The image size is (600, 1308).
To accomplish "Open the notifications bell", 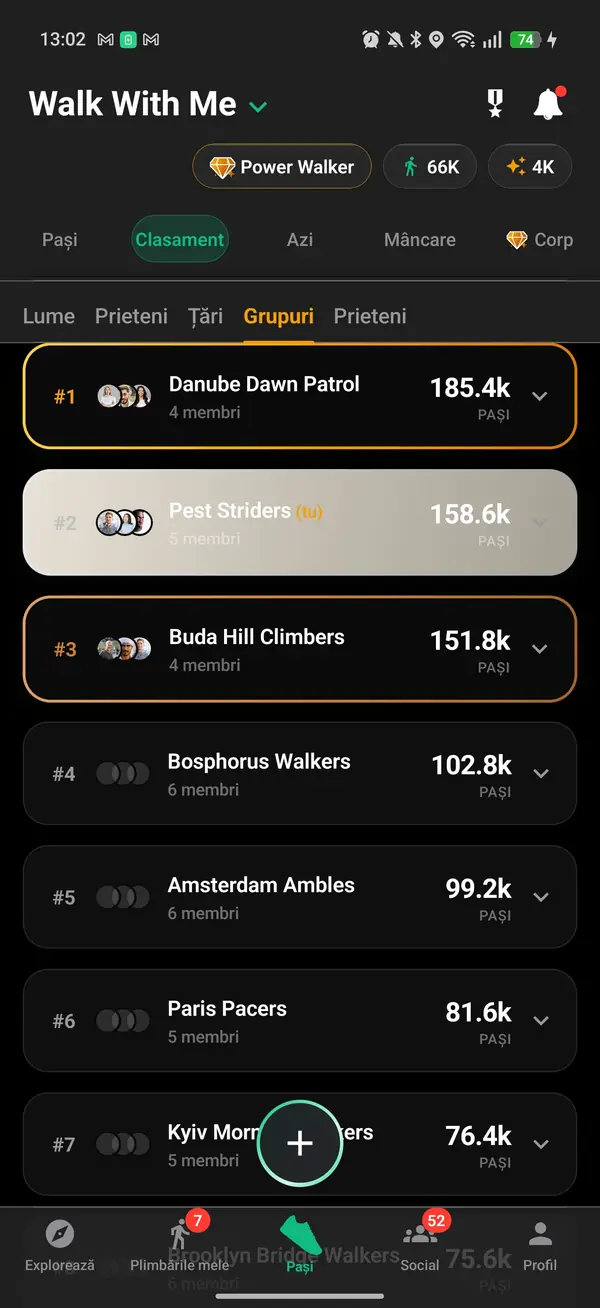I will pyautogui.click(x=548, y=104).
